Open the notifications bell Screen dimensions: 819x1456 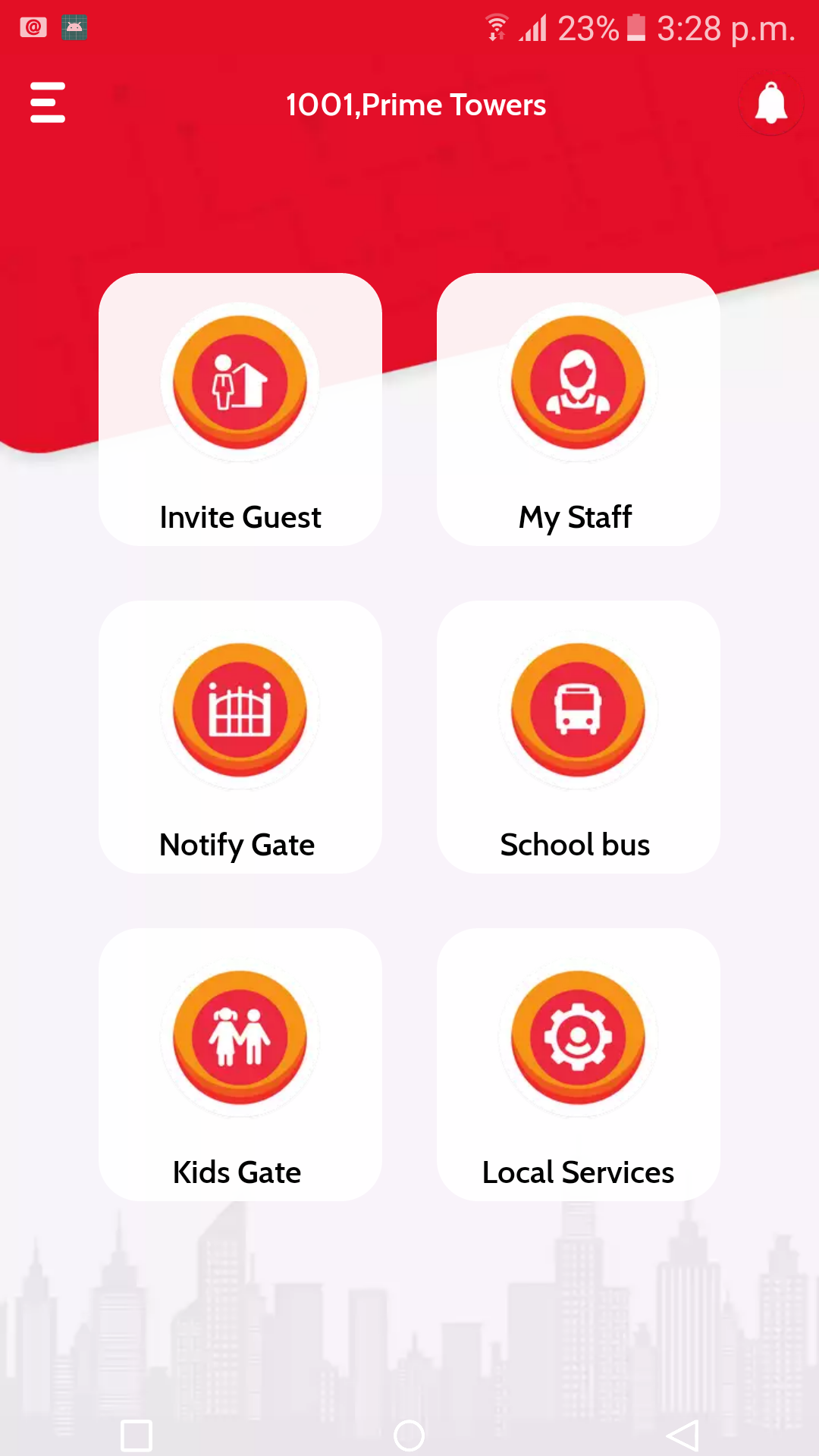(x=771, y=103)
